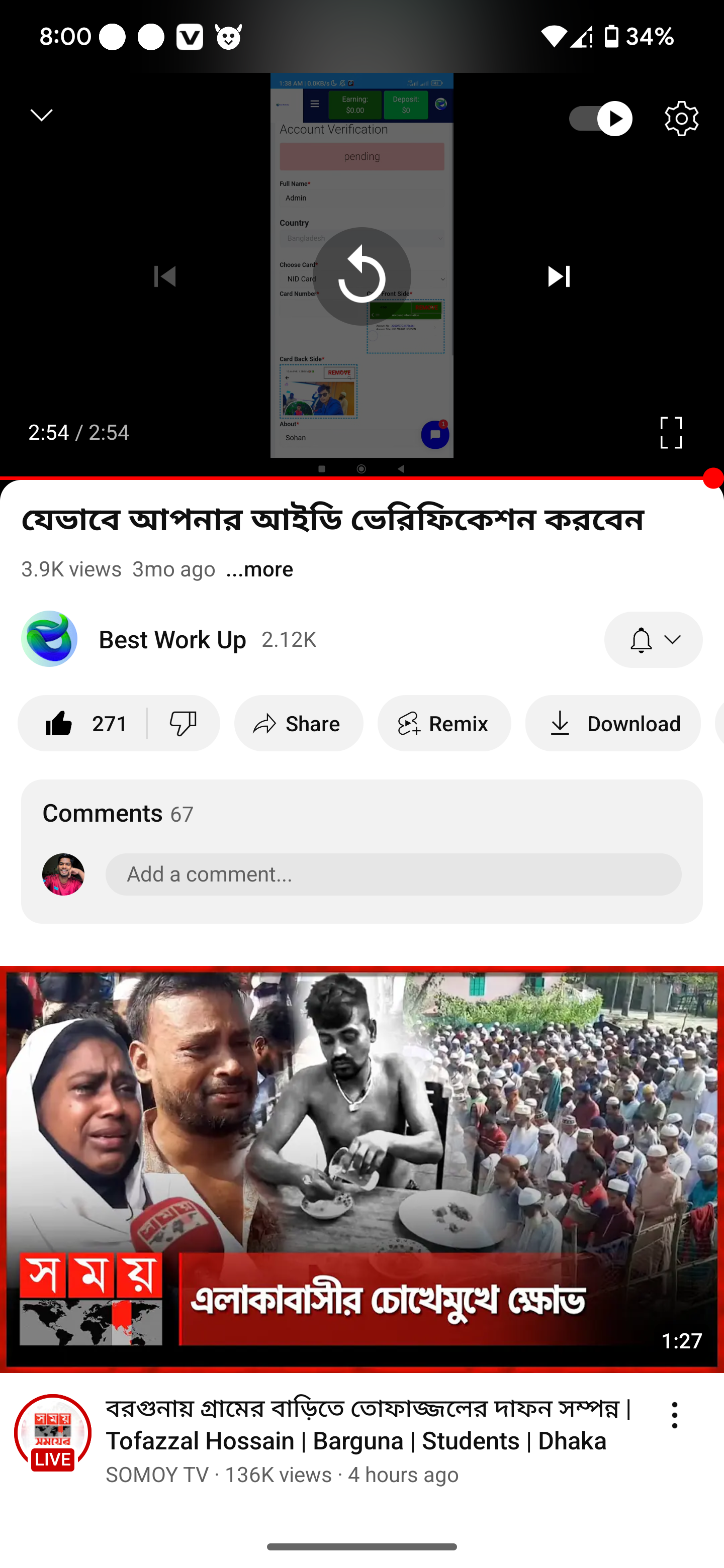The image size is (724, 1568).
Task: Like the video with 271 likes
Action: [83, 723]
